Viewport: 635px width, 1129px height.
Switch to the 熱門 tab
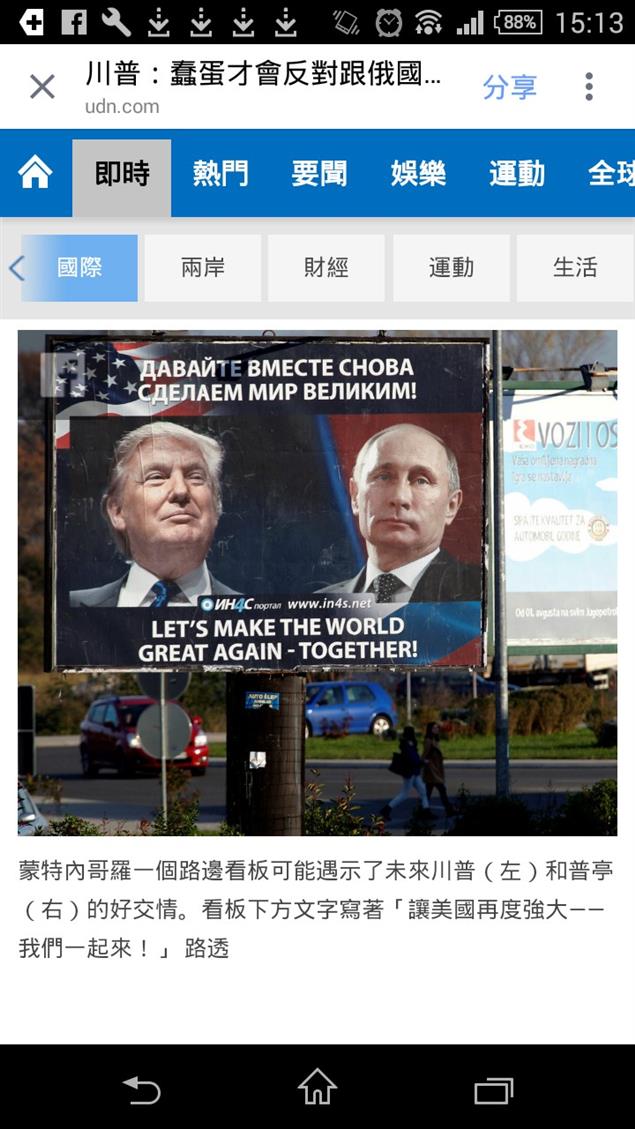click(220, 174)
